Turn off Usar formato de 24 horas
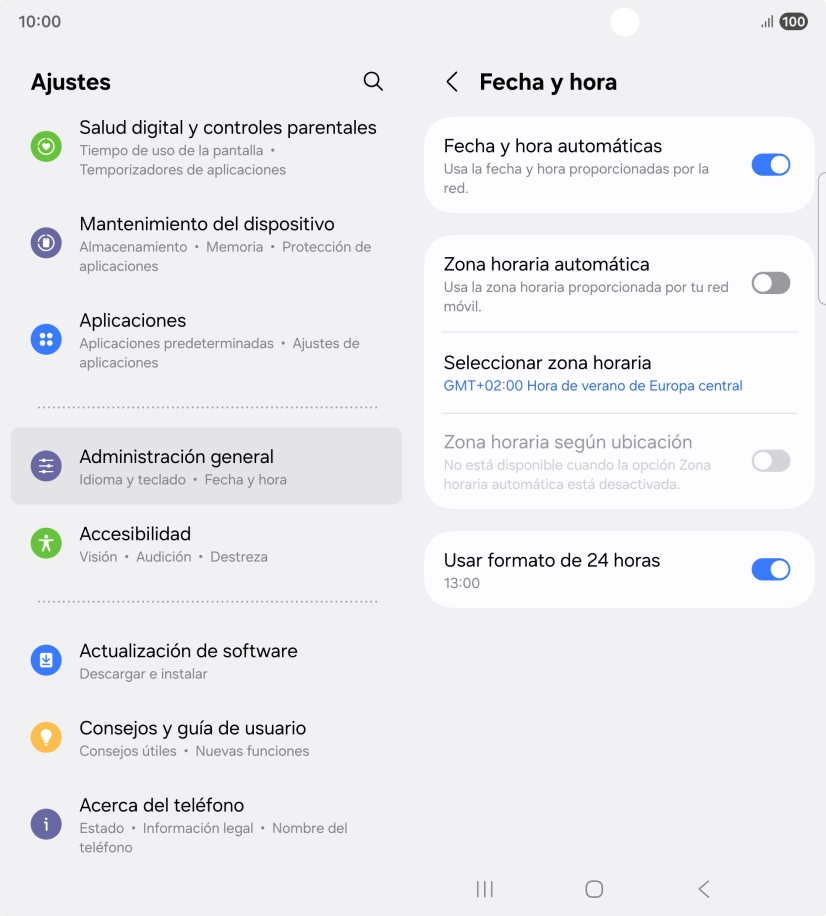Image resolution: width=826 pixels, height=916 pixels. coord(770,570)
